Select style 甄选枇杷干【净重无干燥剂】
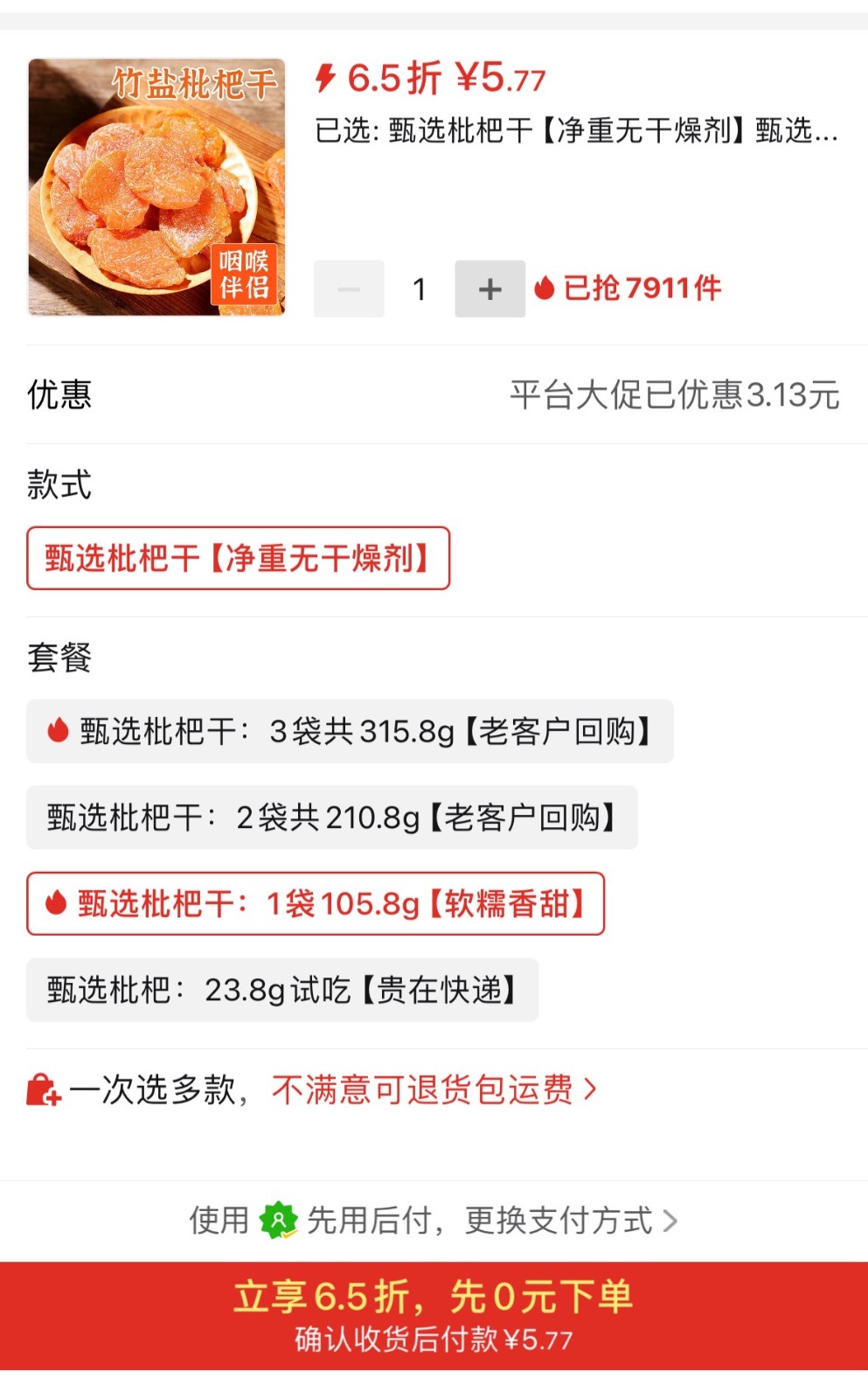This screenshot has height=1399, width=868. [238, 558]
